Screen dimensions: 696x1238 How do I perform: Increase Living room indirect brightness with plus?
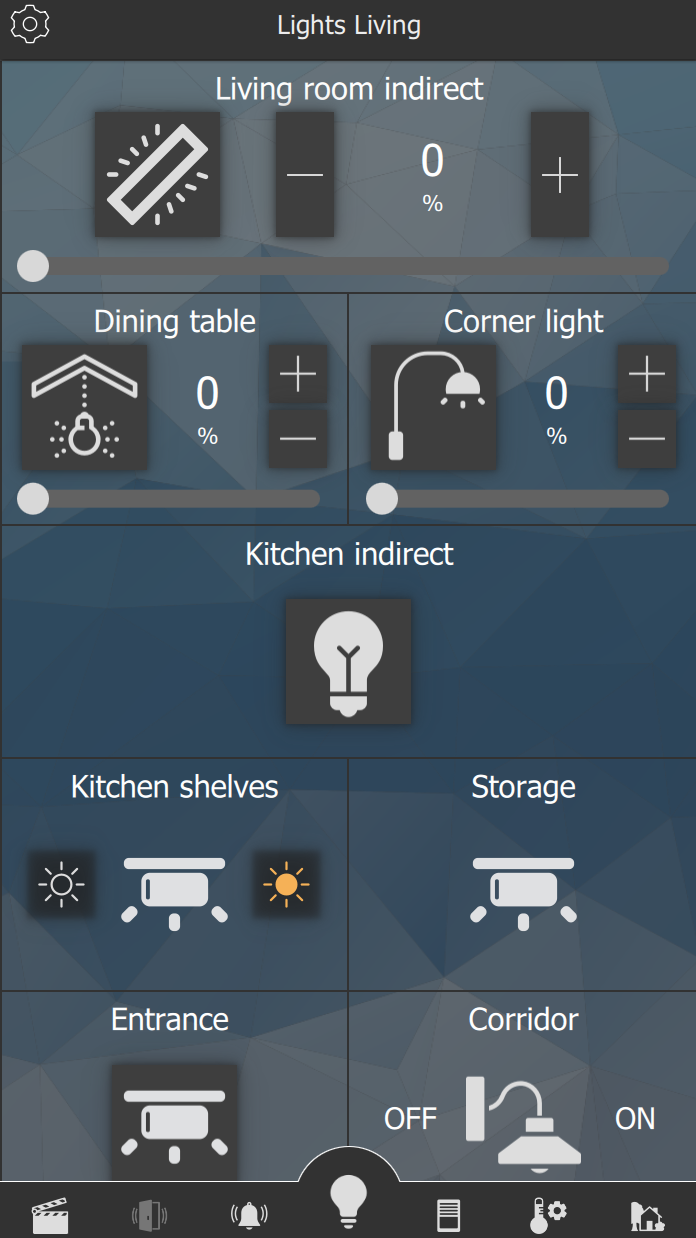560,174
